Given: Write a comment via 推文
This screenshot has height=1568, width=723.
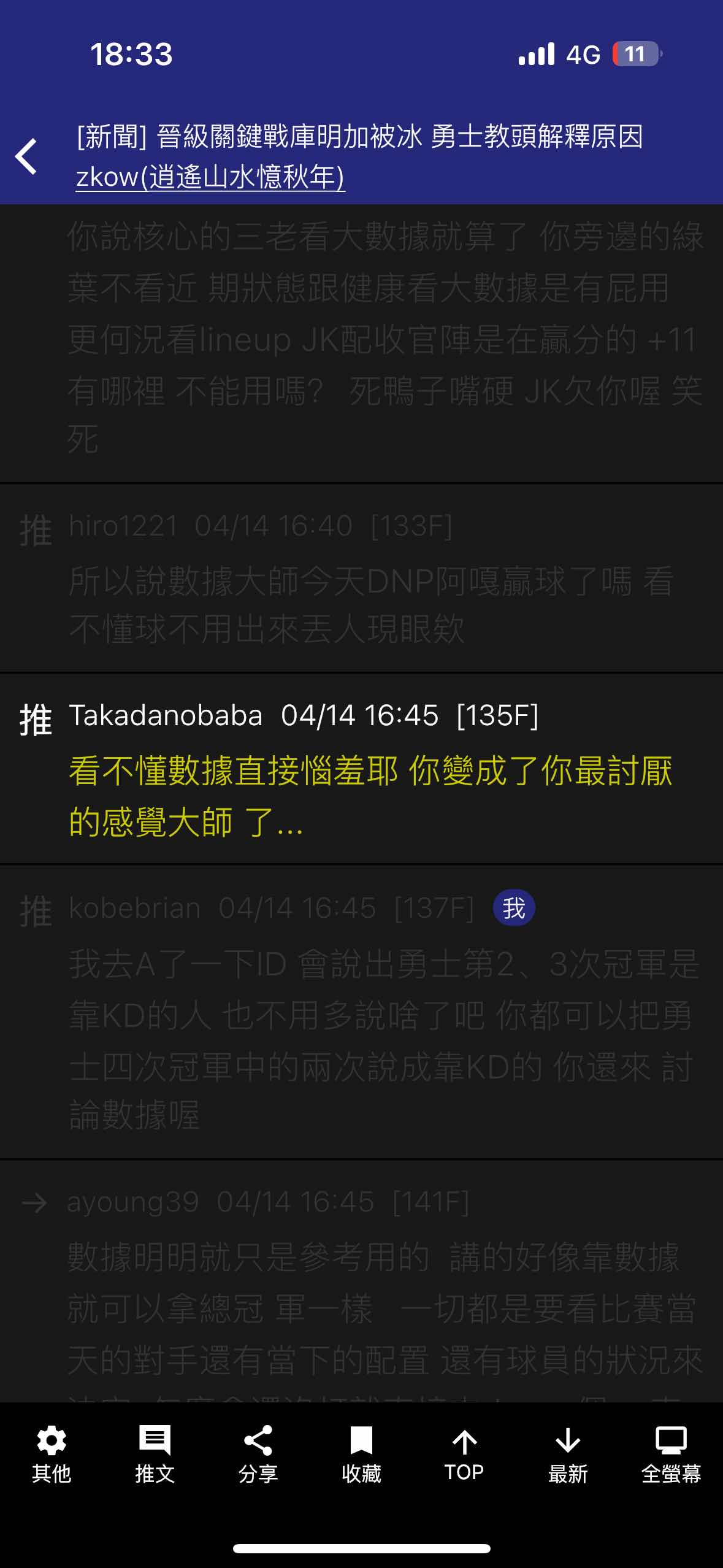Looking at the screenshot, I should (155, 1455).
